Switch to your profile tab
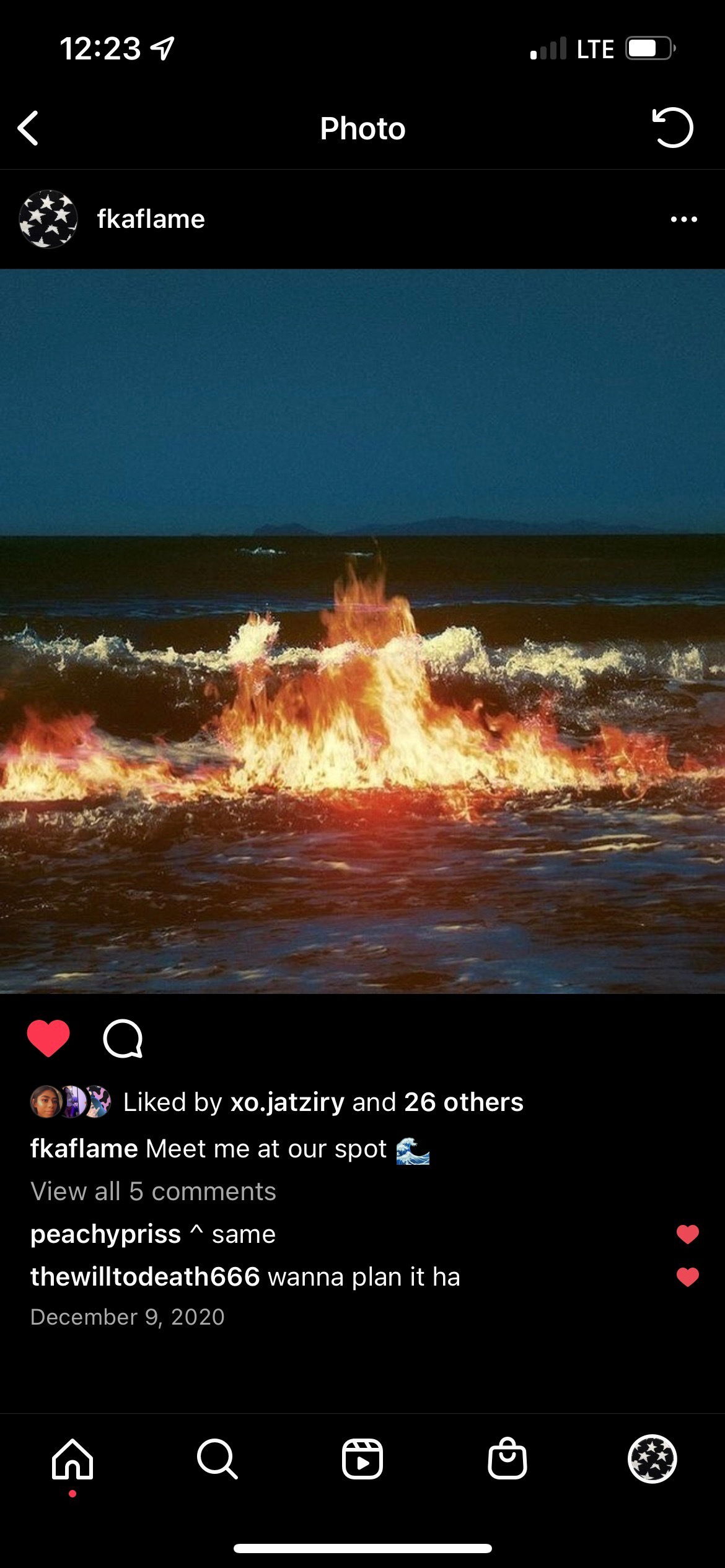This screenshot has height=1568, width=725. [x=652, y=1460]
